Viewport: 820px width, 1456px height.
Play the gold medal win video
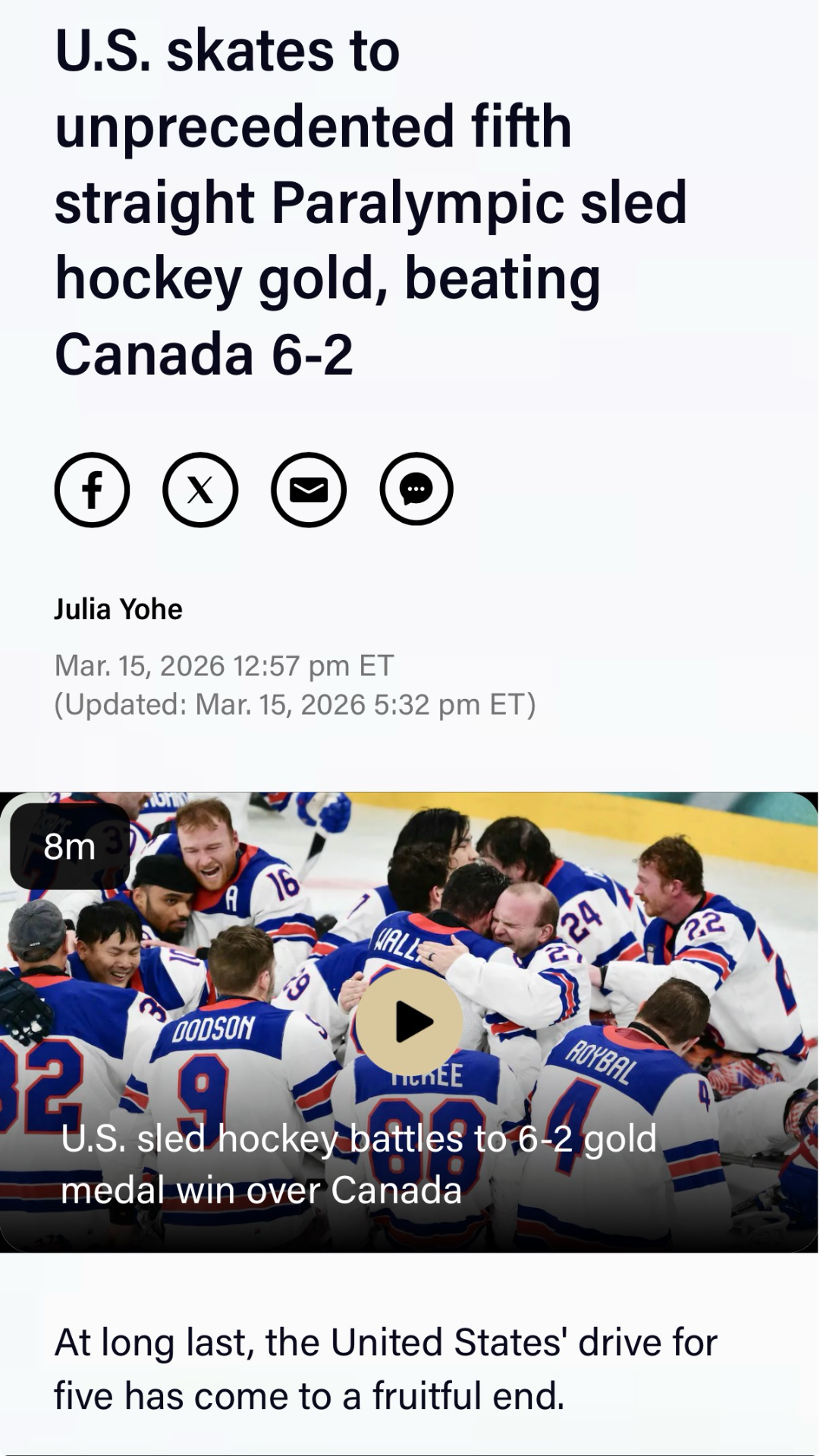click(x=410, y=1021)
